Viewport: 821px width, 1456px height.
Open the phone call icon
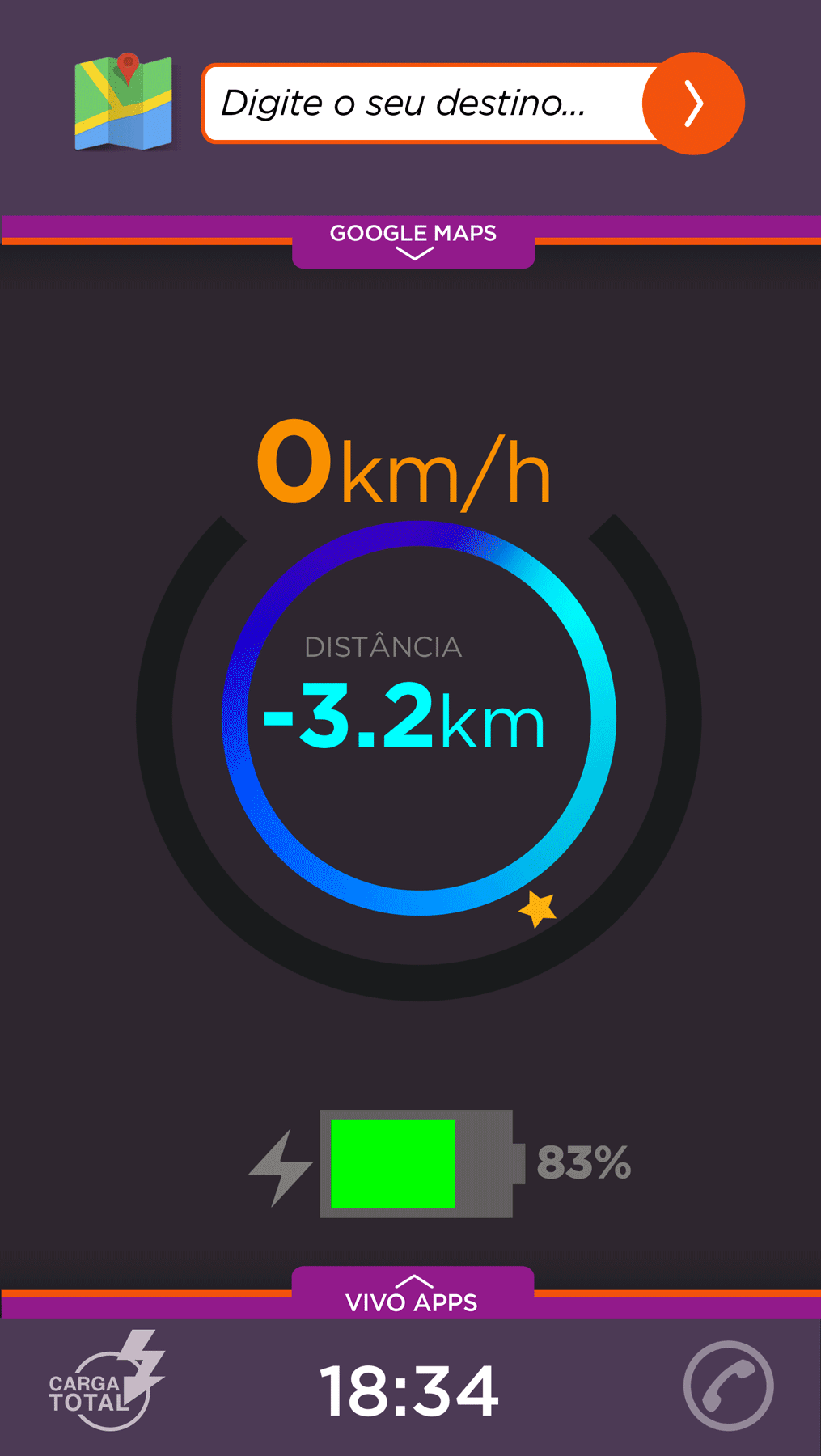[x=728, y=1386]
